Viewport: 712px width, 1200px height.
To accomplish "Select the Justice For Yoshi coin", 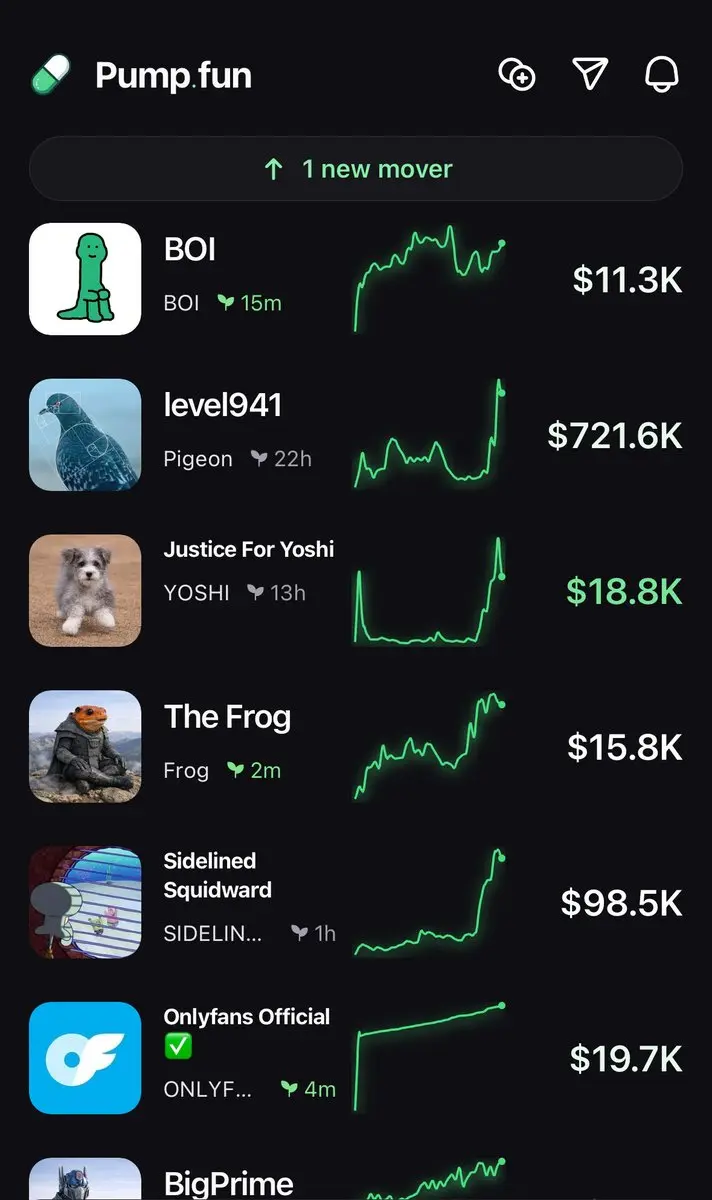I will (x=356, y=590).
